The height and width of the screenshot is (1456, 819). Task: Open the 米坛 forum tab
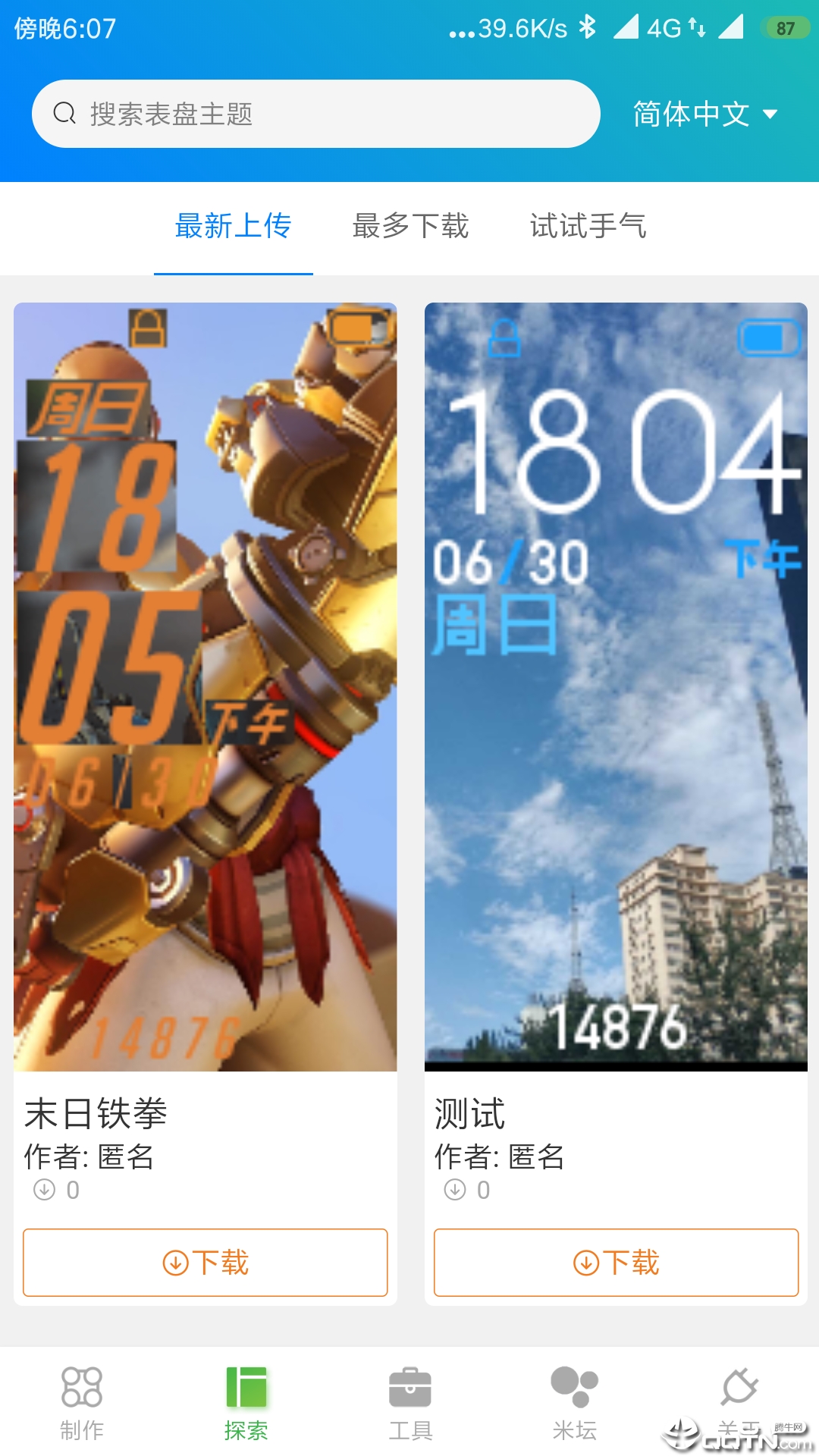point(574,1403)
